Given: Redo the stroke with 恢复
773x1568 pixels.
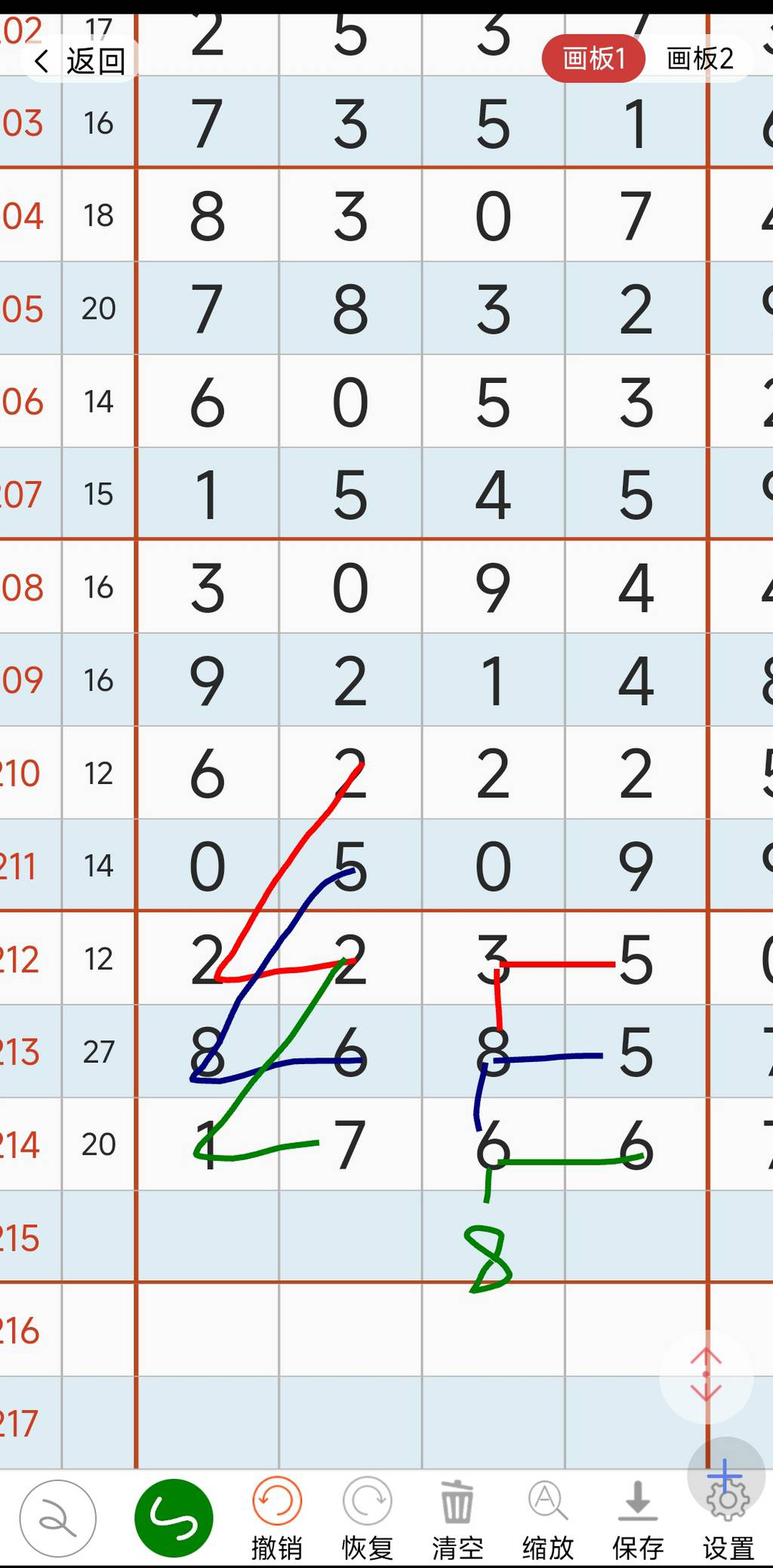Looking at the screenshot, I should [x=368, y=1518].
